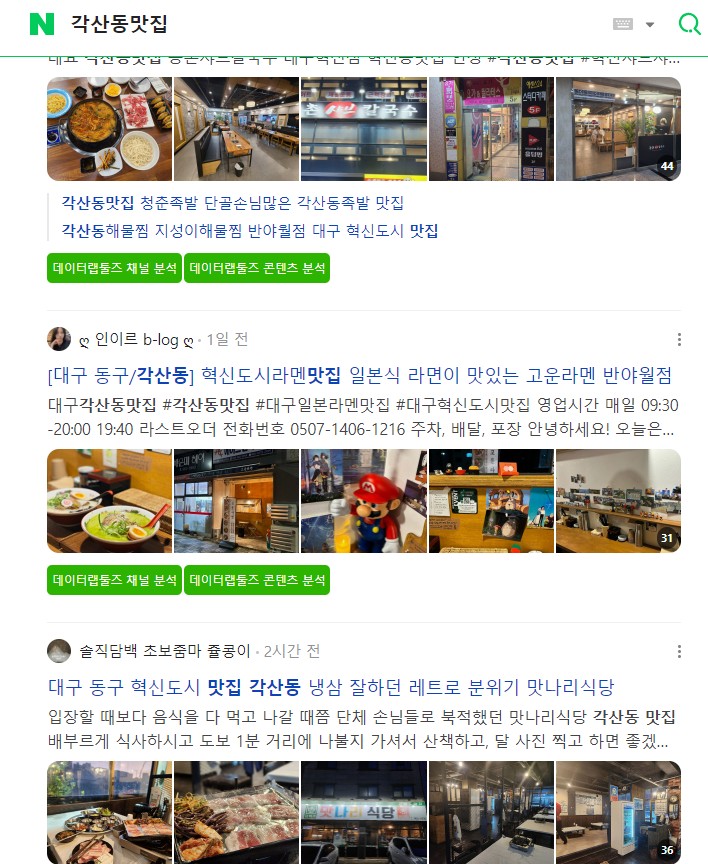Tap 데이터랩툴즈 콘텐츠 분석 under the ramen post
This screenshot has width=708, height=864.
pyautogui.click(x=257, y=580)
